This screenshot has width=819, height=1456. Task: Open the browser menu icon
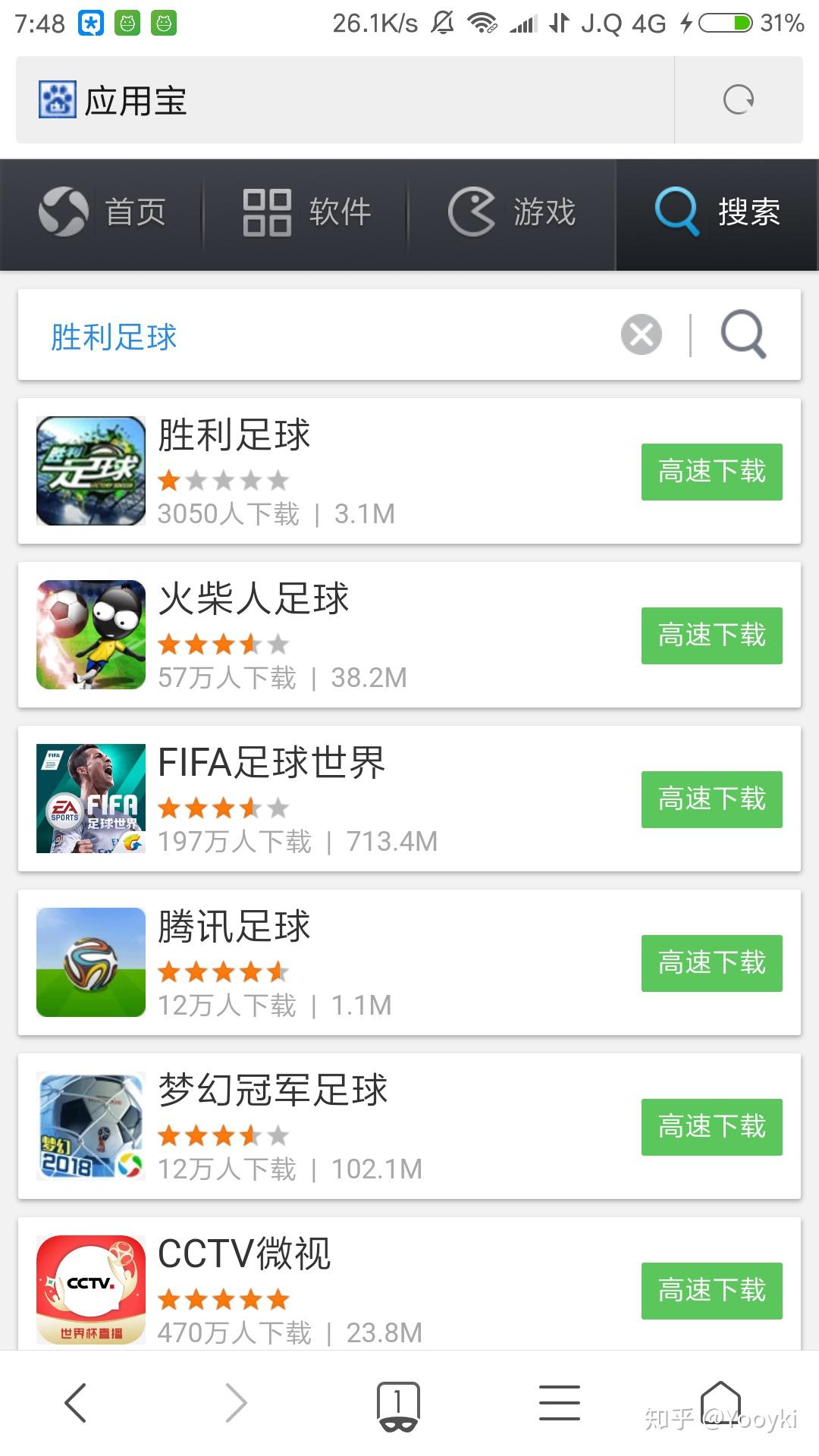pyautogui.click(x=559, y=1402)
